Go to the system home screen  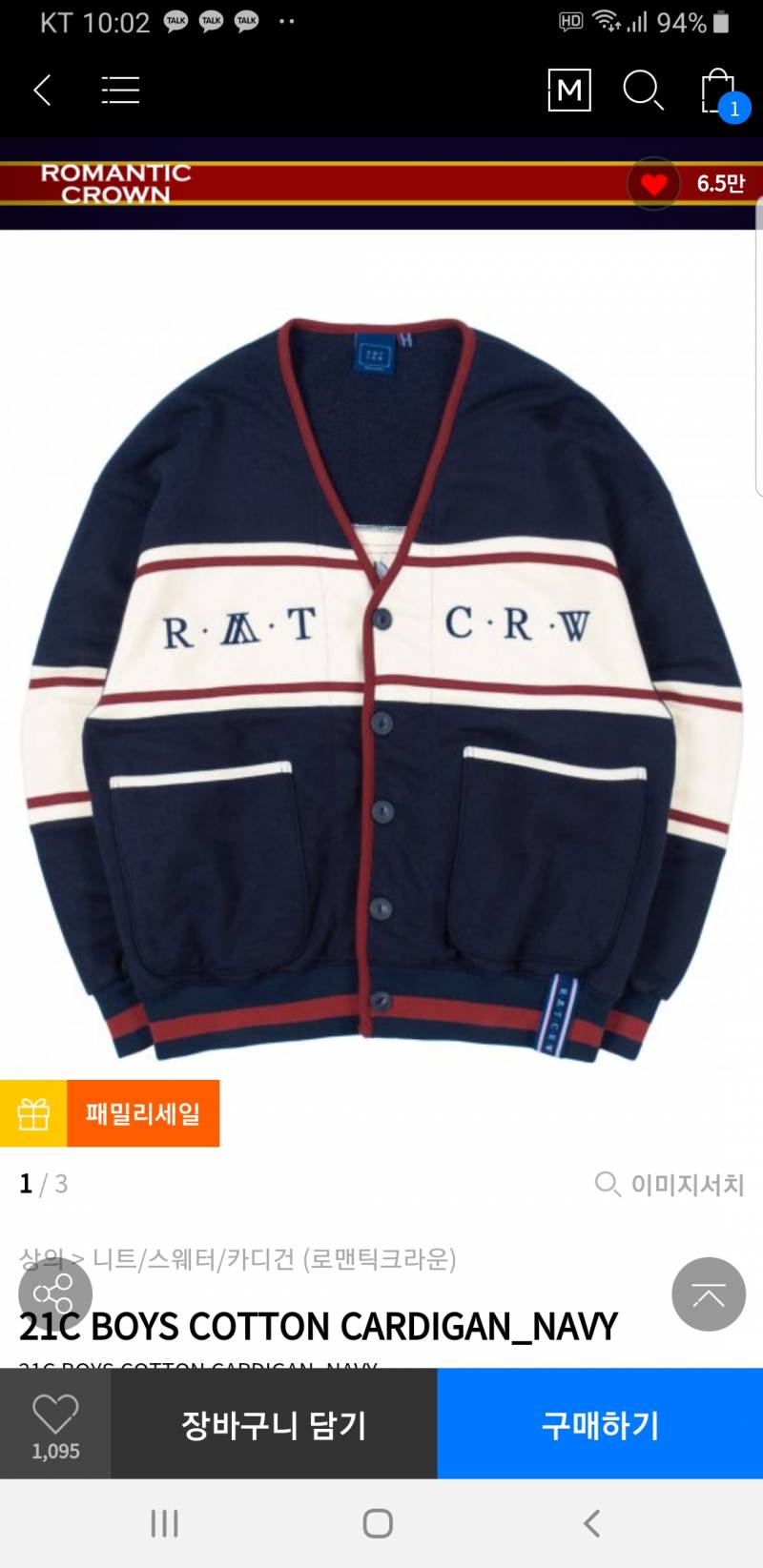(x=378, y=1523)
